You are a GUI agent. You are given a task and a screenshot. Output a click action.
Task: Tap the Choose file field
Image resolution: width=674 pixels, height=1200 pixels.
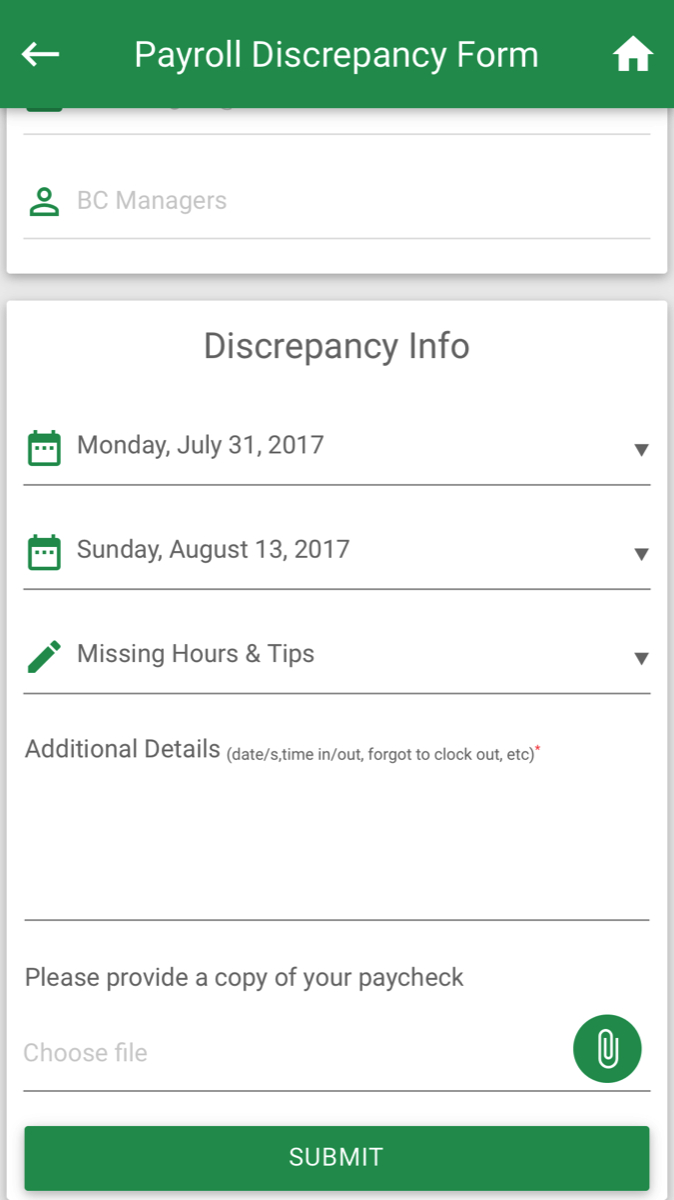[290, 1053]
